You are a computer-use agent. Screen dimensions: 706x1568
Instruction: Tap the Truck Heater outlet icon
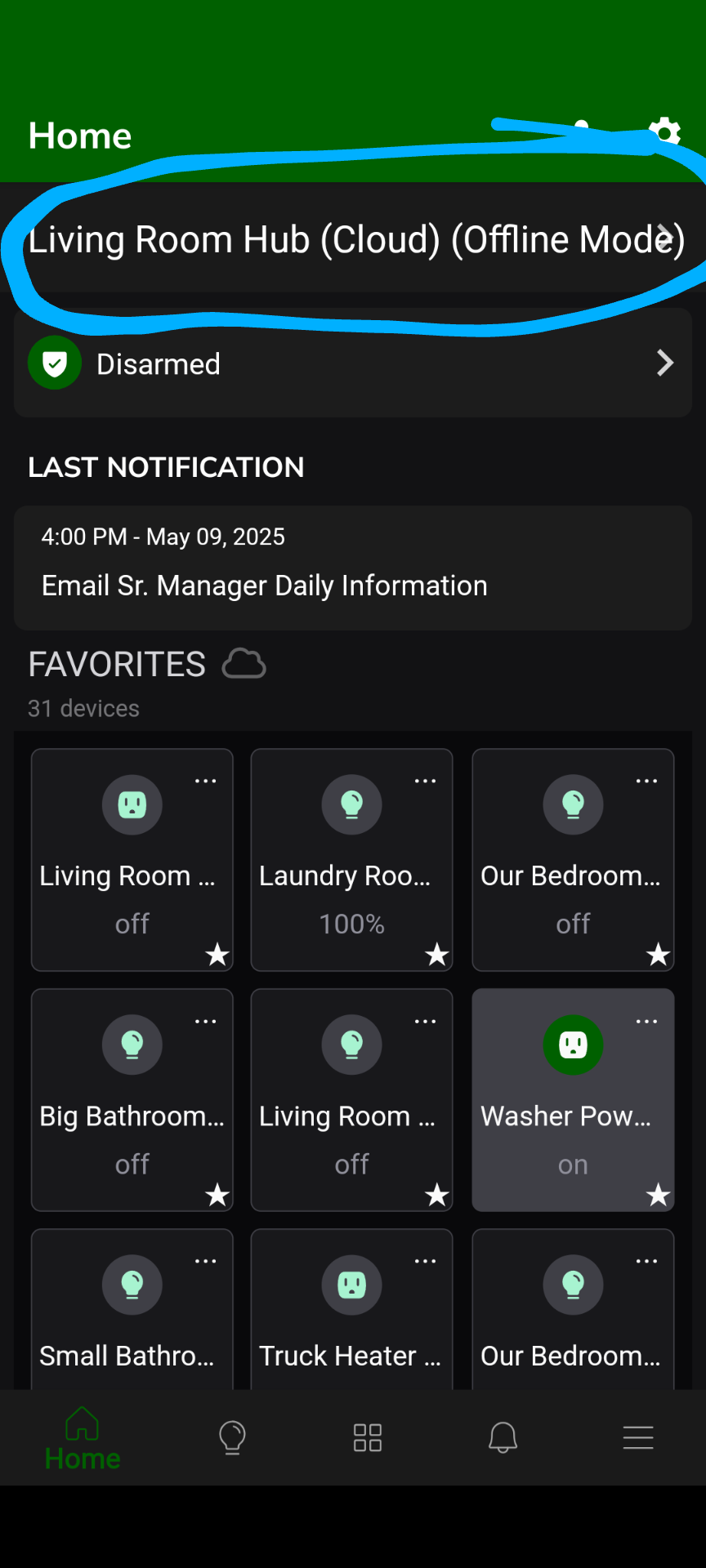coord(351,1285)
